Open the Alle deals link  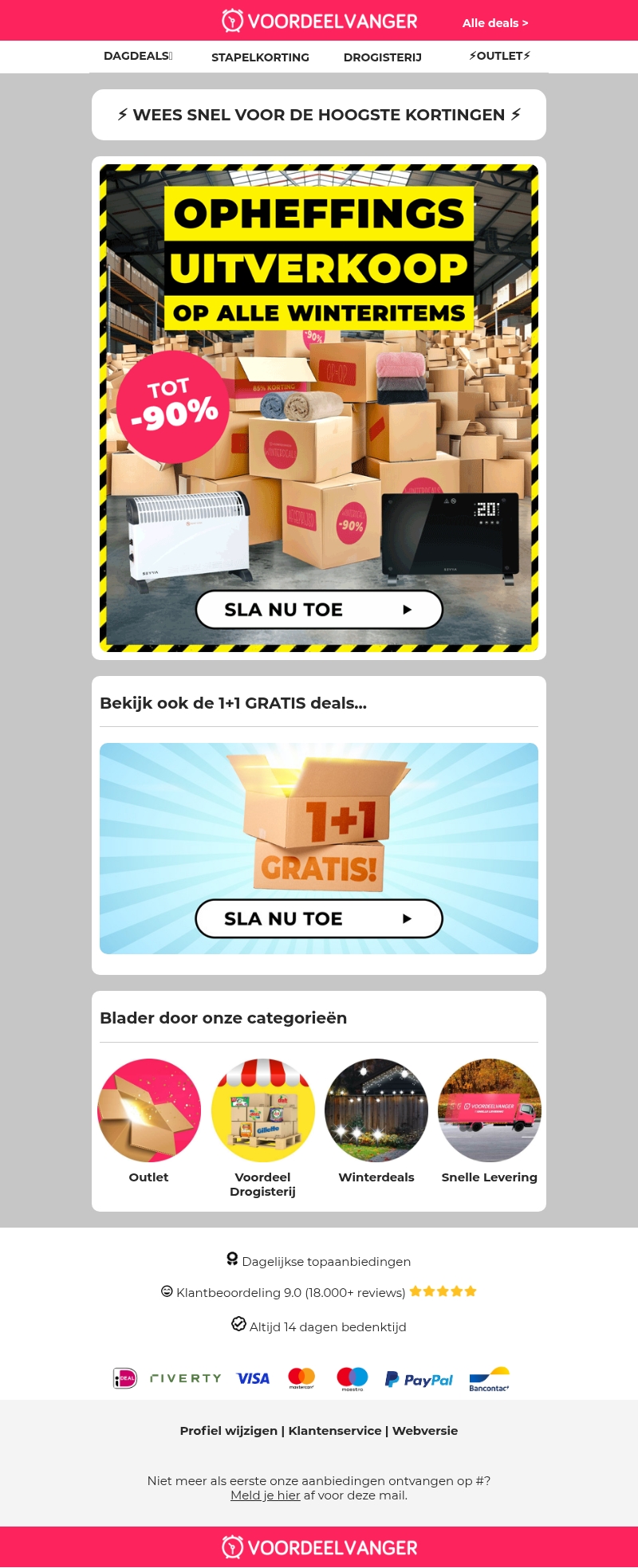click(x=494, y=23)
